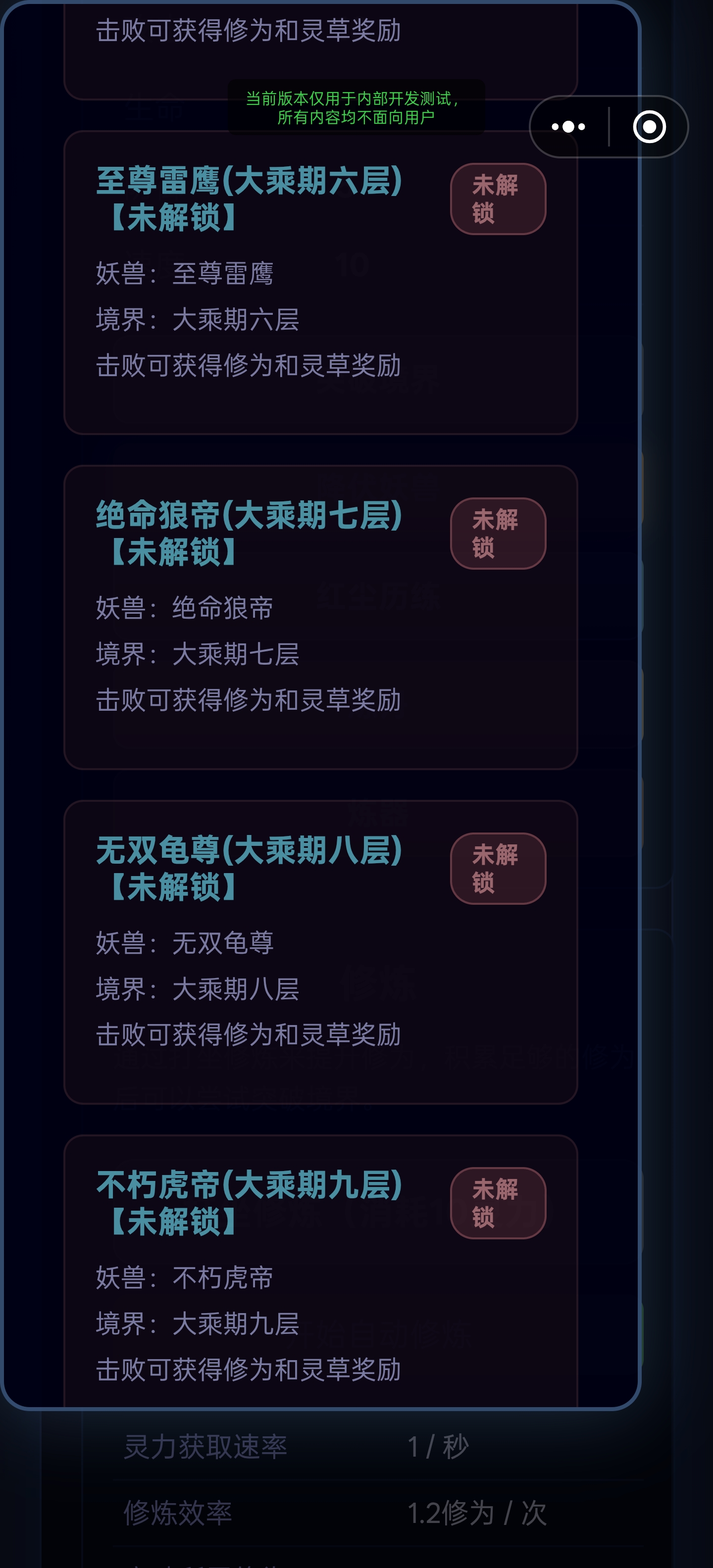Click the reward text on 不朽虎帝 card
The width and height of the screenshot is (713, 1568).
coord(249,1370)
